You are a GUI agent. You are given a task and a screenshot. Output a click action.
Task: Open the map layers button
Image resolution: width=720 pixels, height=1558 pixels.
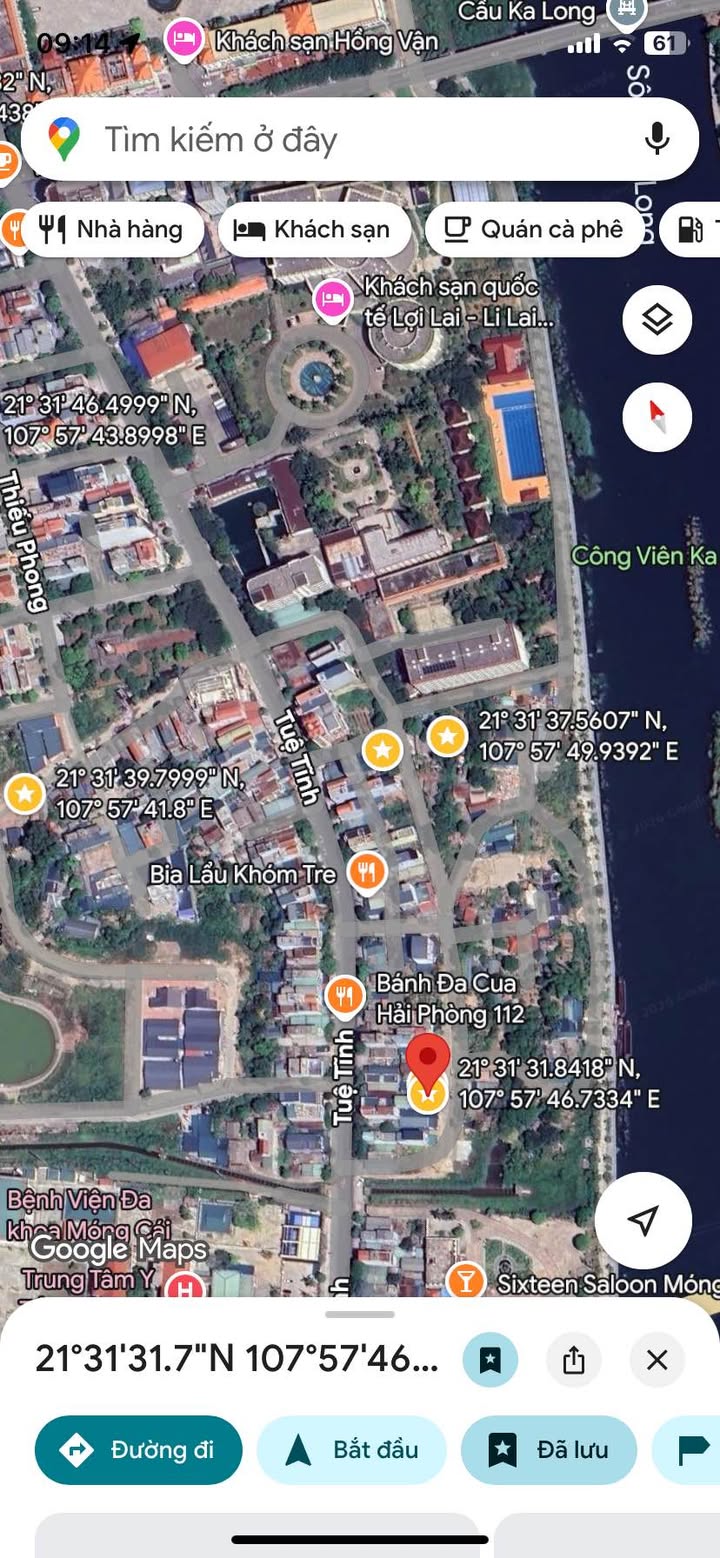657,320
